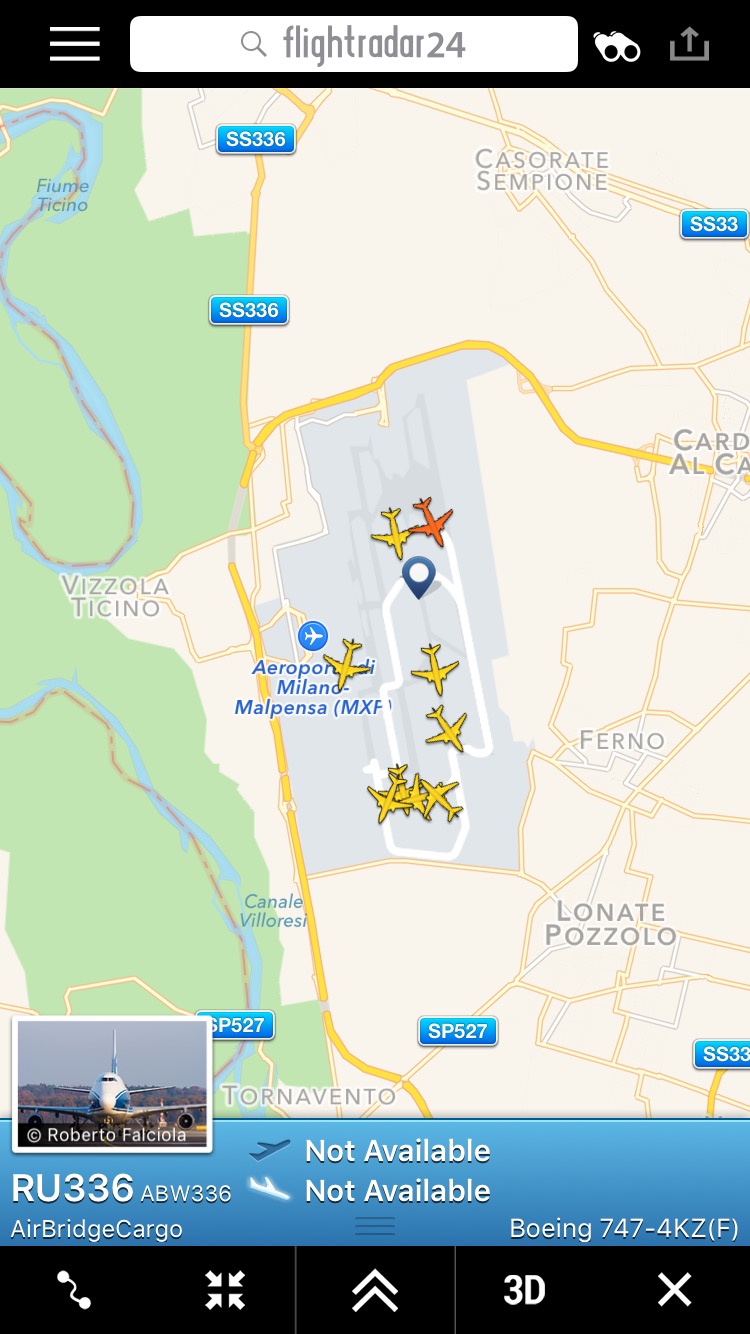Open the binoculars AR view

tap(617, 46)
